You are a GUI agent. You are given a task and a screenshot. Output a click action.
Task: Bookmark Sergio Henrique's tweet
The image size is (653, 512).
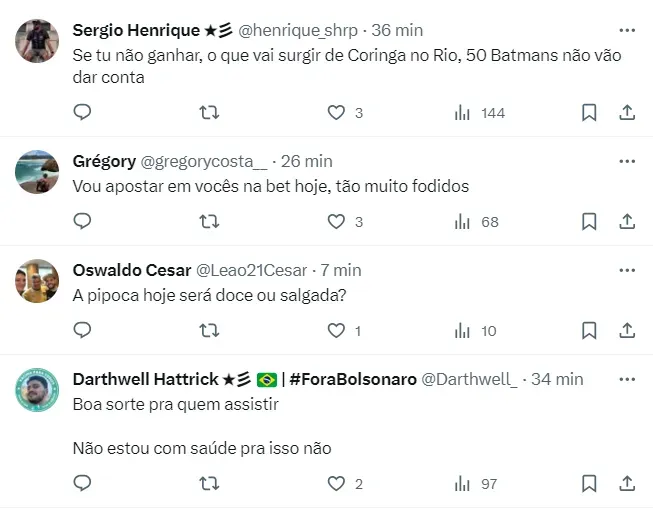(x=589, y=113)
